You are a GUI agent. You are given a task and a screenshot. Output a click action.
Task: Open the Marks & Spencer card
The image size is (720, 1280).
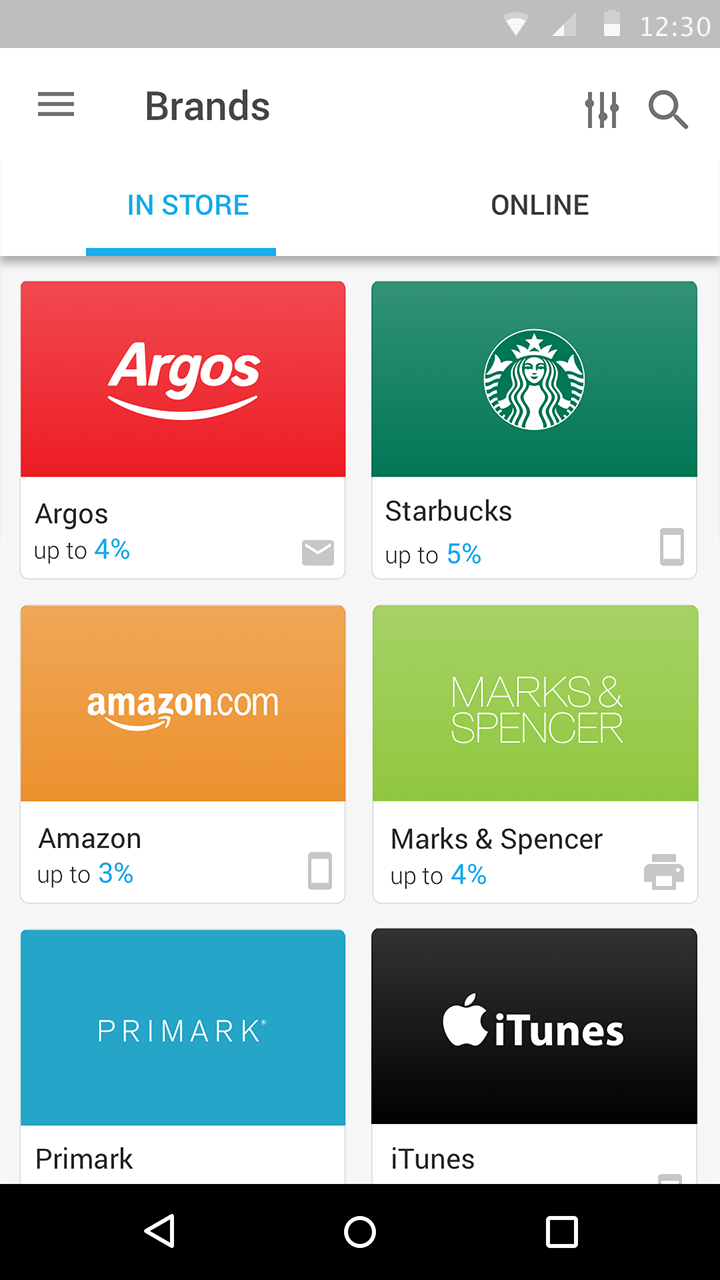tap(535, 754)
